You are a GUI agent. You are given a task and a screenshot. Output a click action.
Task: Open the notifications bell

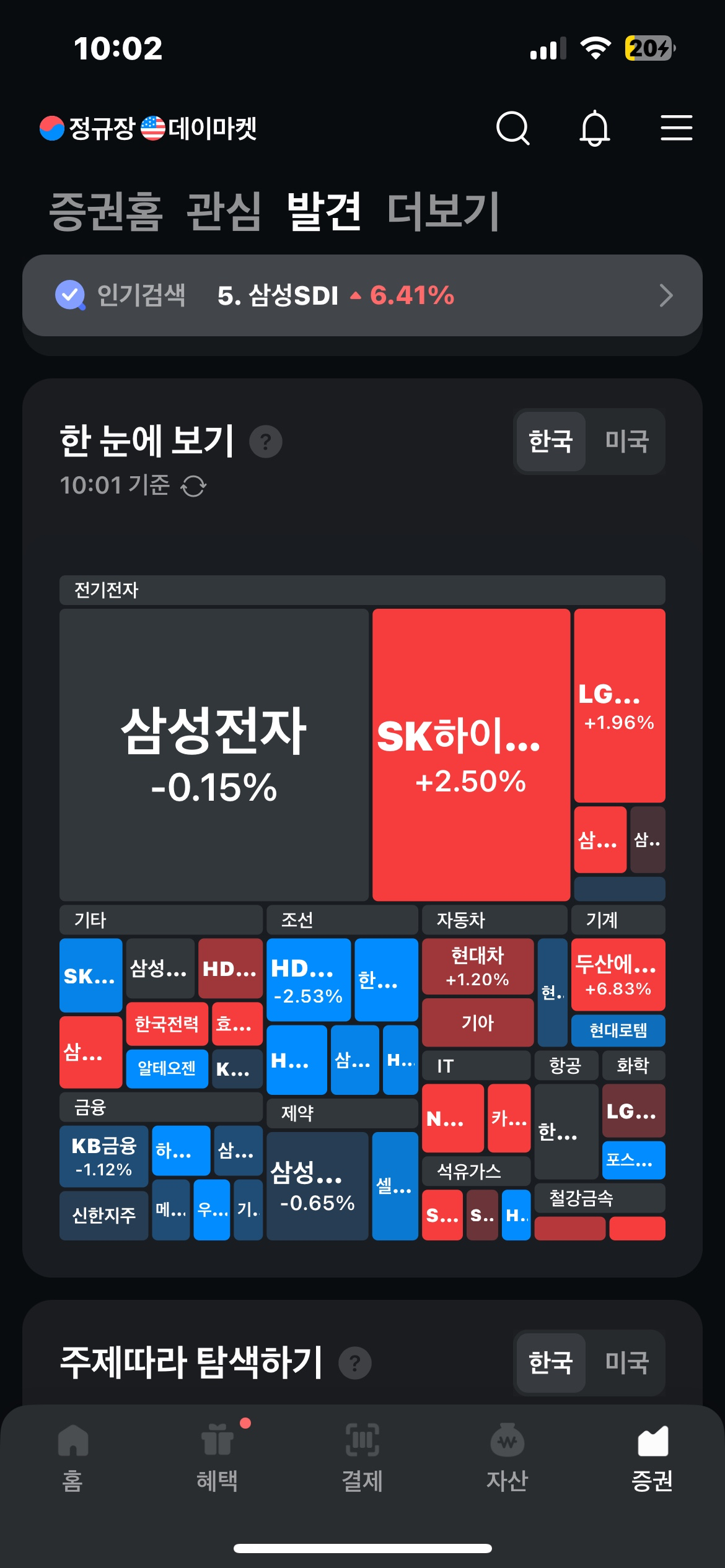[595, 128]
